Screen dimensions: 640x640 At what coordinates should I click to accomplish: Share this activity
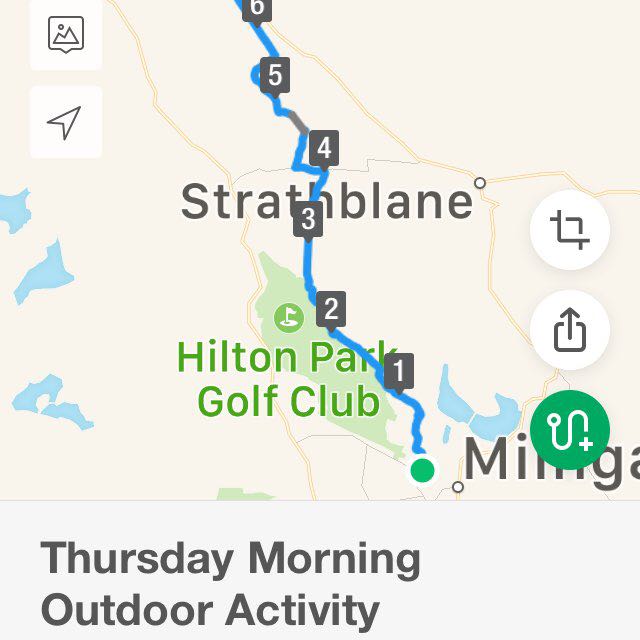(x=569, y=330)
